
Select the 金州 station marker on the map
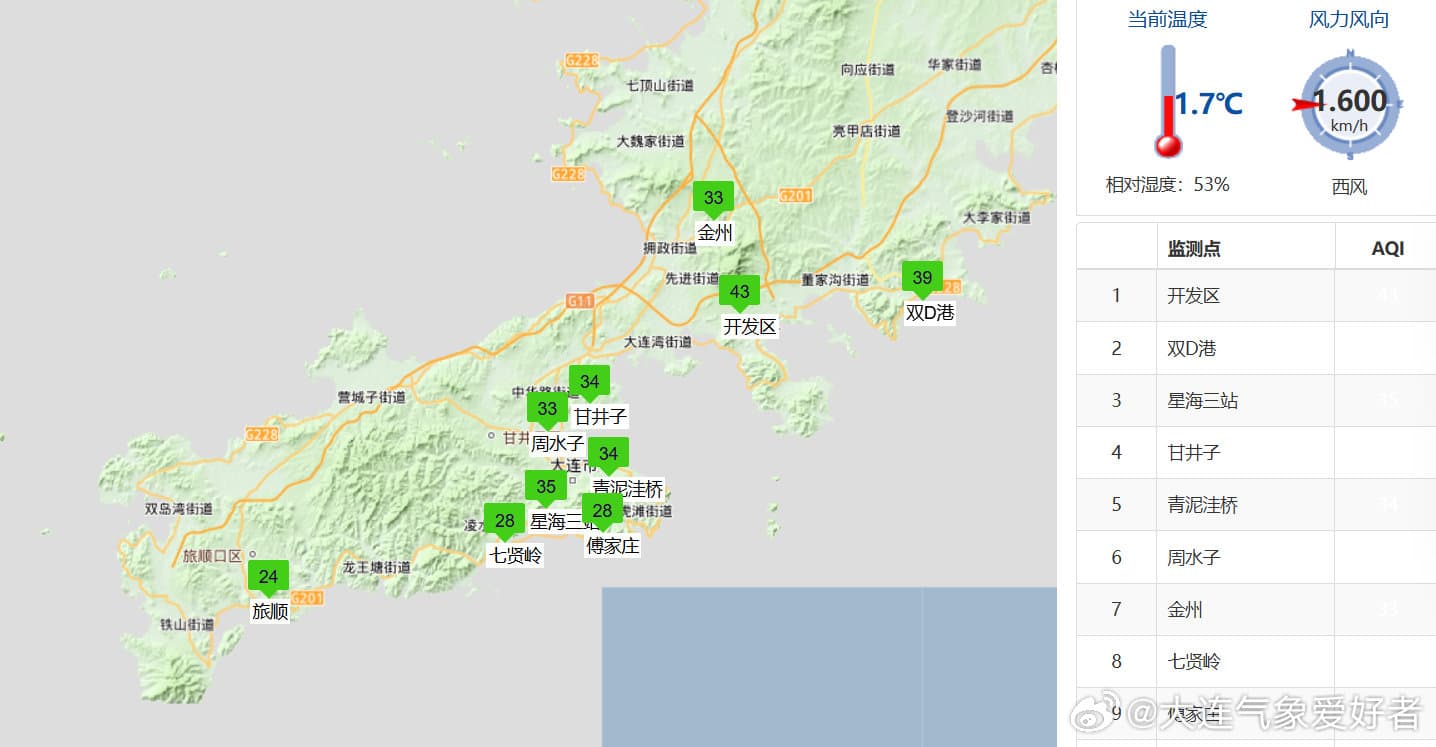(x=713, y=198)
